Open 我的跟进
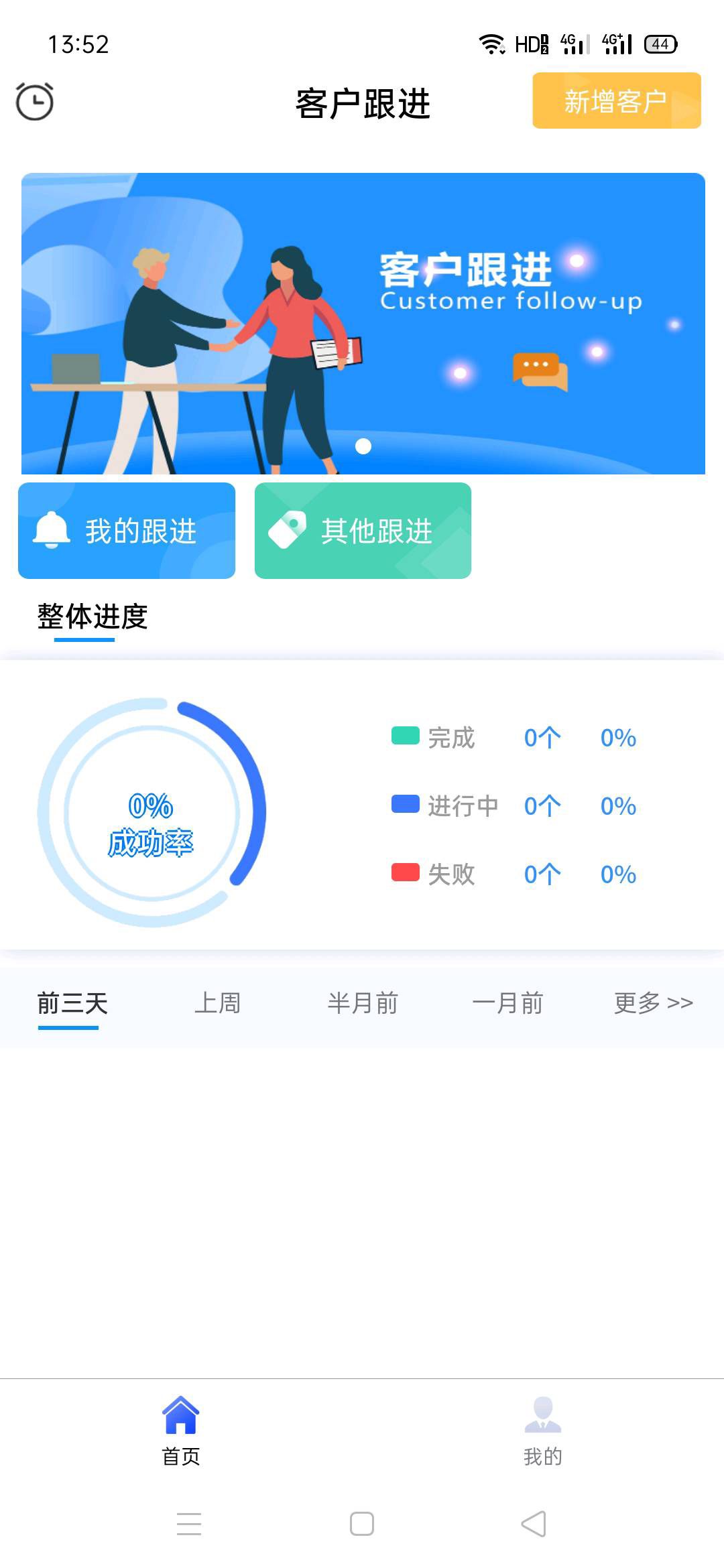Viewport: 724px width, 1568px height. (127, 531)
